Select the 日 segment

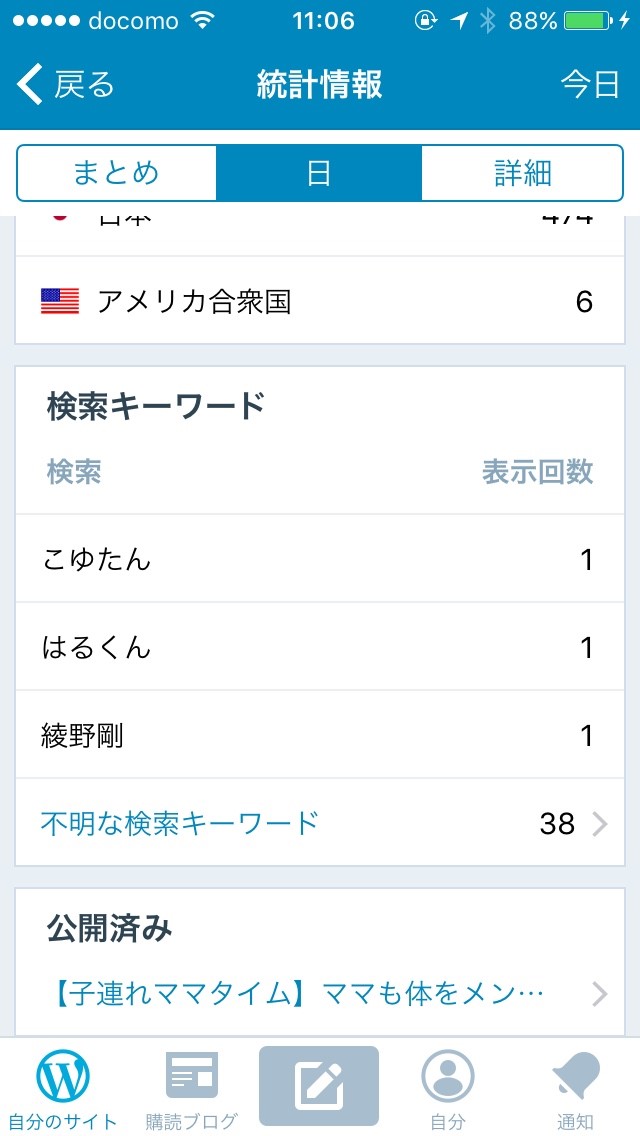[319, 173]
